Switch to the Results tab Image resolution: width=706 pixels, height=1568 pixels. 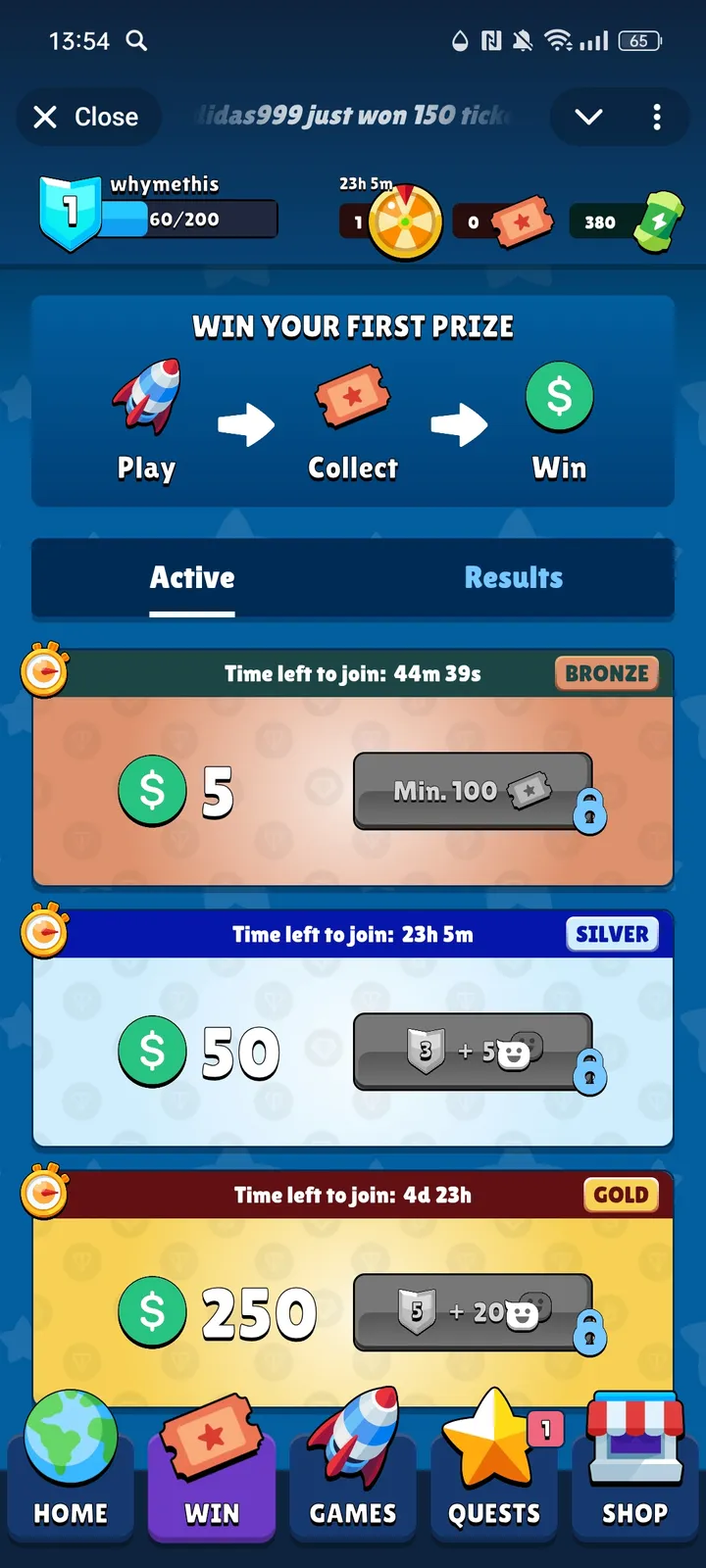[x=513, y=578]
